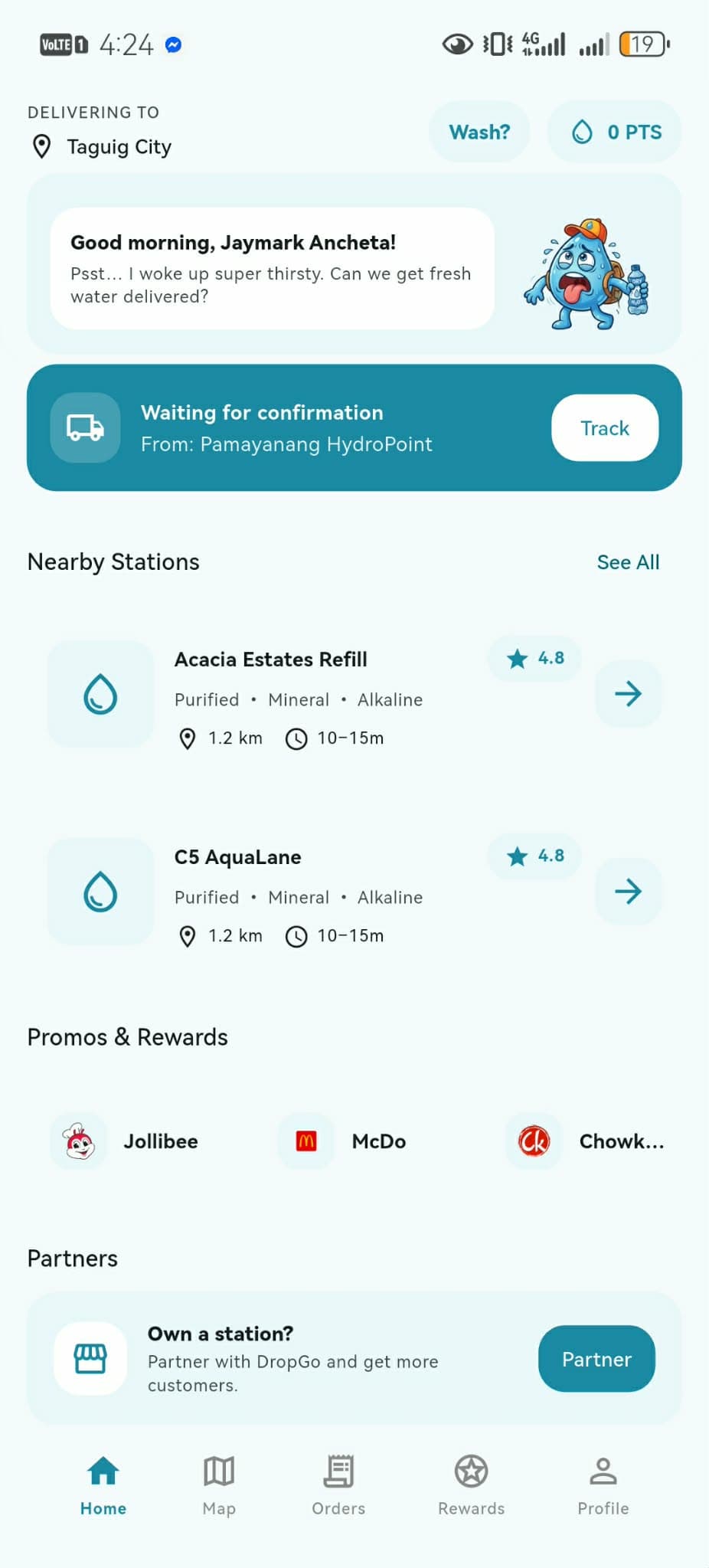Tap the Partner button
Viewport: 709px width, 1568px height.
(596, 1359)
